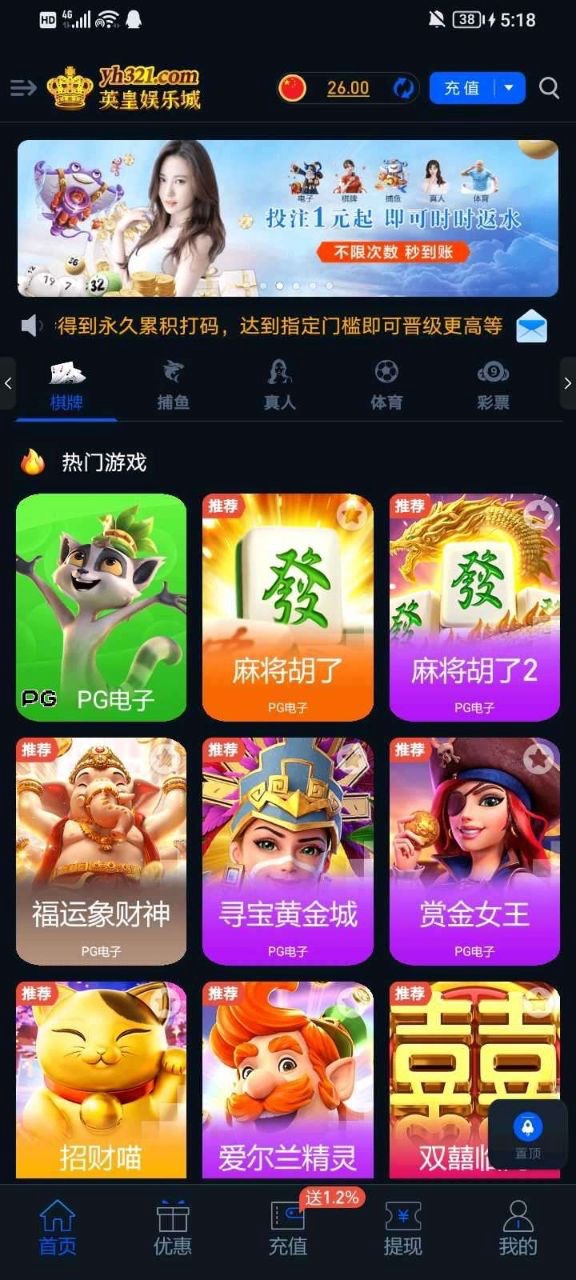Refresh the 26.00 balance

tap(403, 88)
